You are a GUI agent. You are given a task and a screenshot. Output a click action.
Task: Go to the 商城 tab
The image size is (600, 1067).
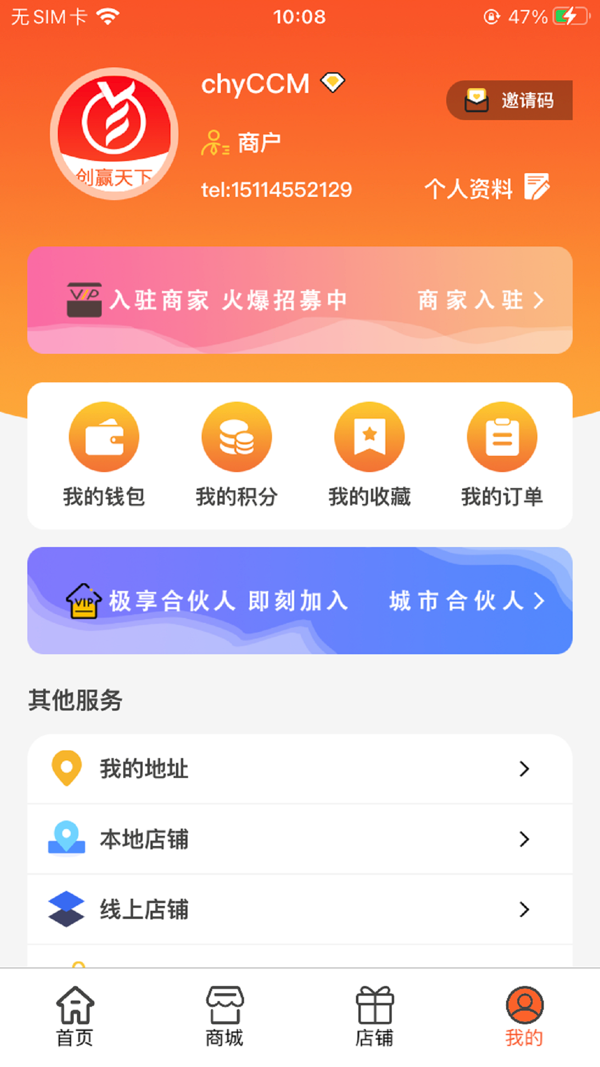(x=225, y=1017)
